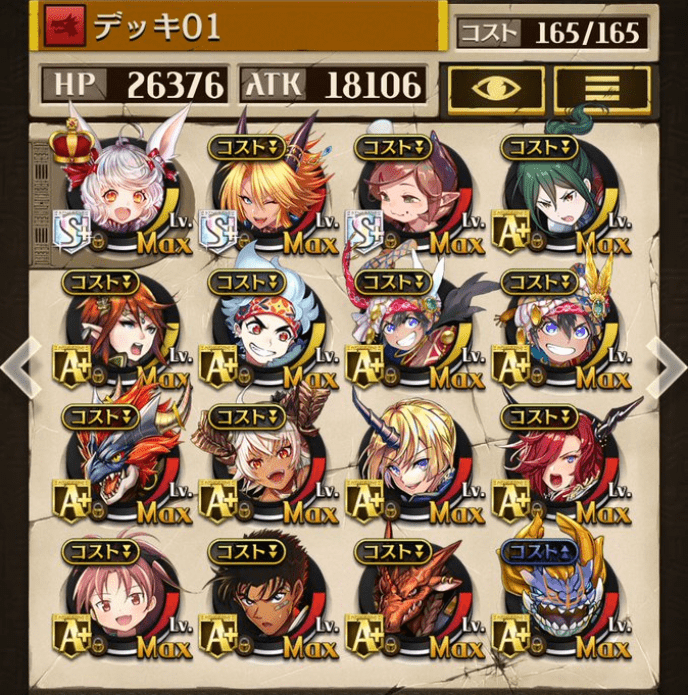Go to the previous deck arrow
This screenshot has height=695, width=688.
(18, 368)
